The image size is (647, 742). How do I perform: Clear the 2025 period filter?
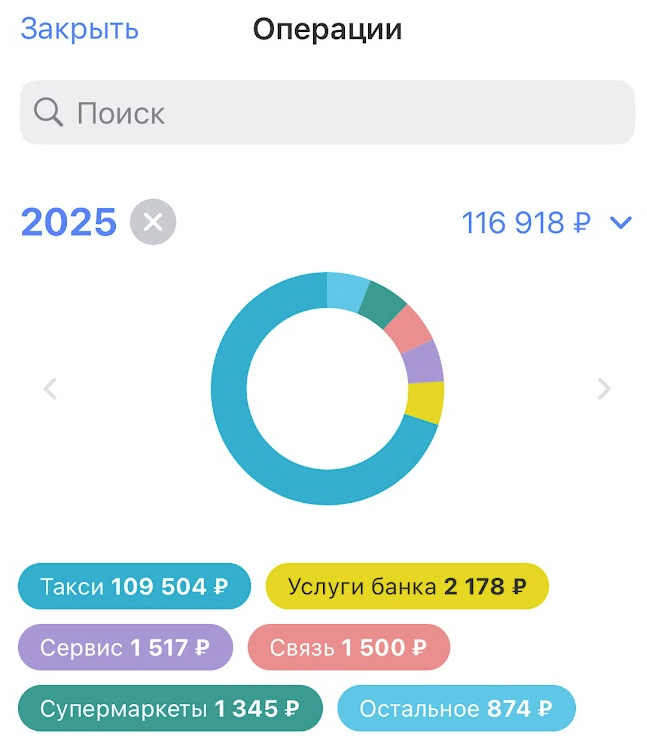pos(153,222)
